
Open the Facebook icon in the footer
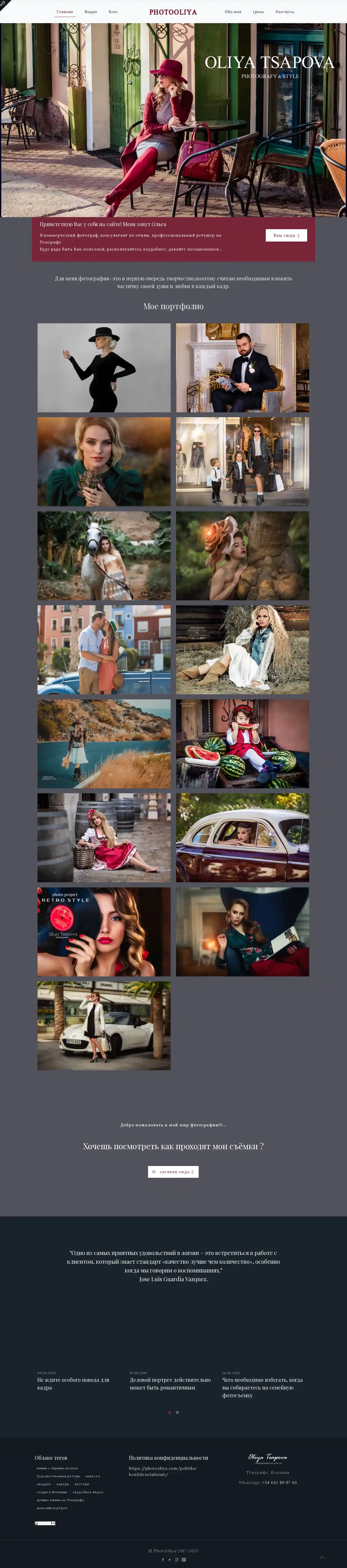pos(162,1560)
